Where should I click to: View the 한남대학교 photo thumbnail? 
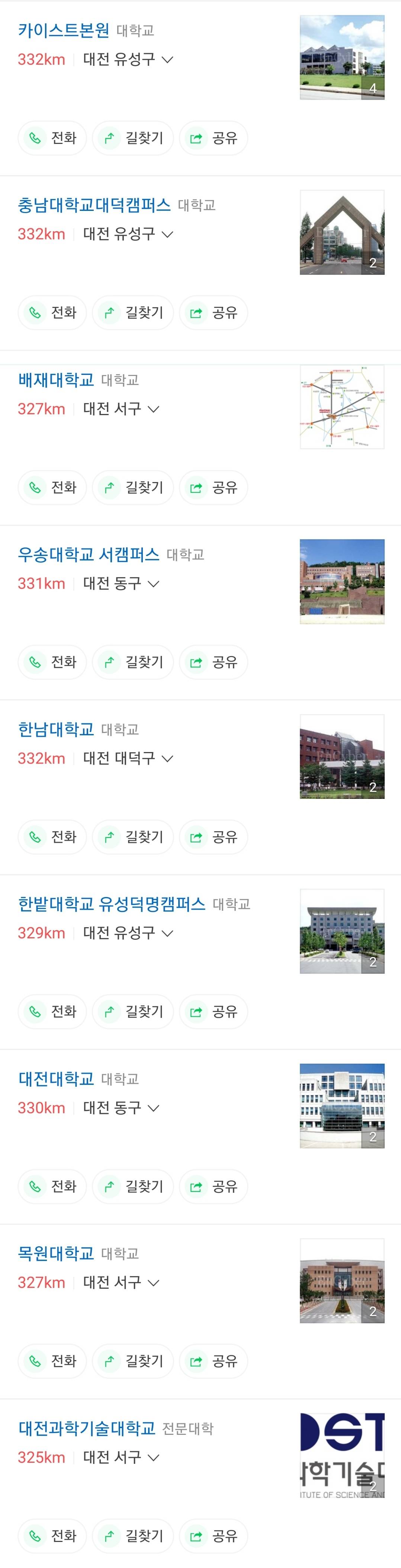(x=342, y=756)
